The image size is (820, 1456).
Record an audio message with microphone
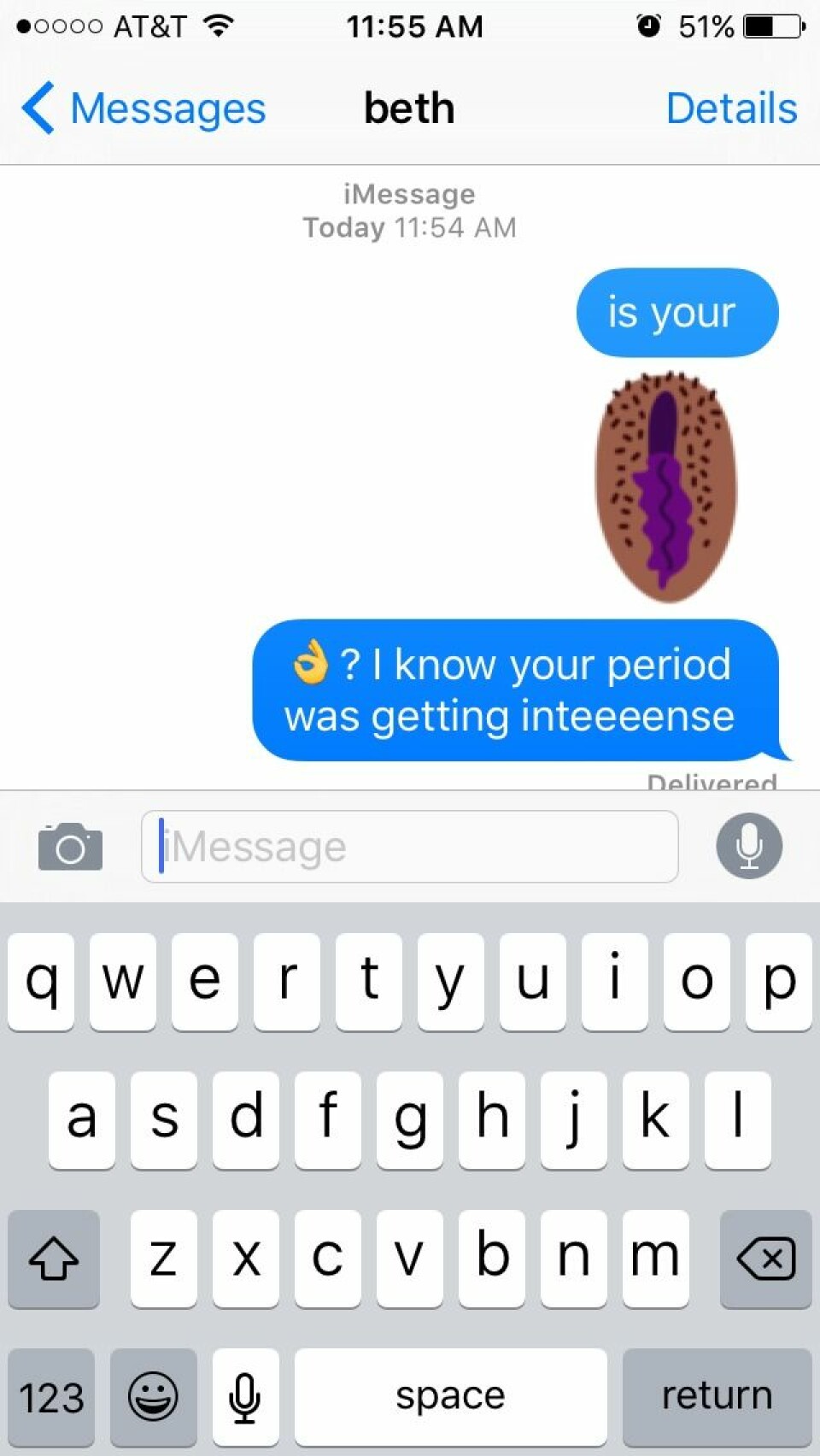(x=749, y=847)
